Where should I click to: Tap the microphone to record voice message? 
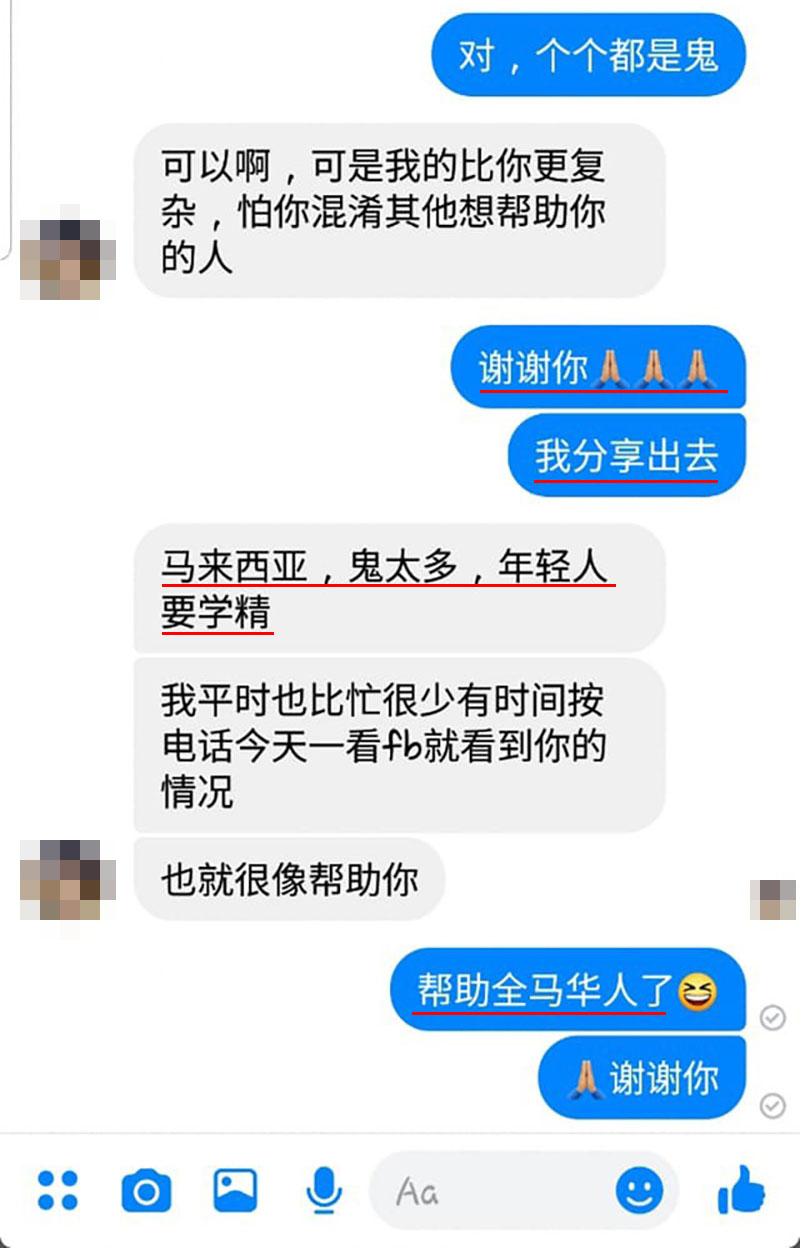pyautogui.click(x=323, y=1190)
